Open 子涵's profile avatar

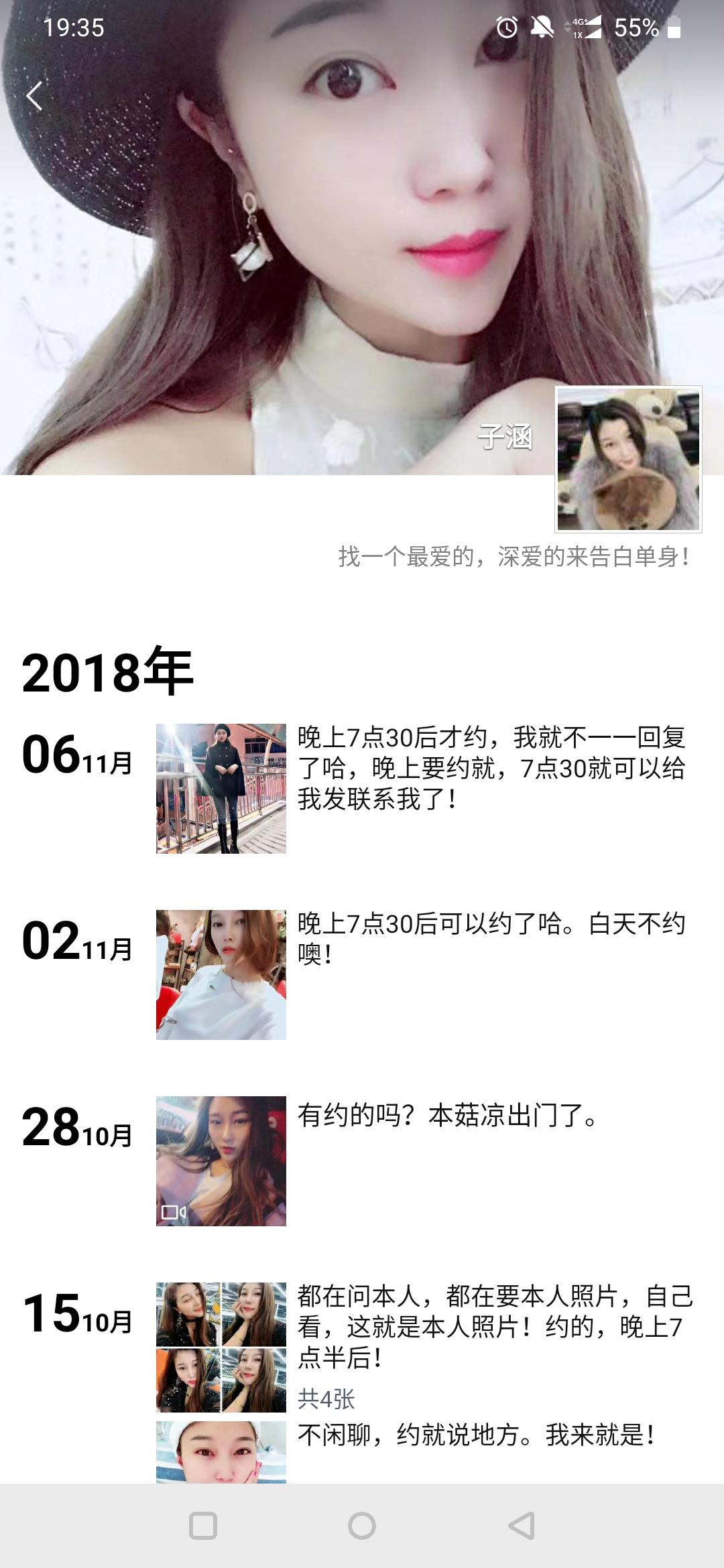628,459
